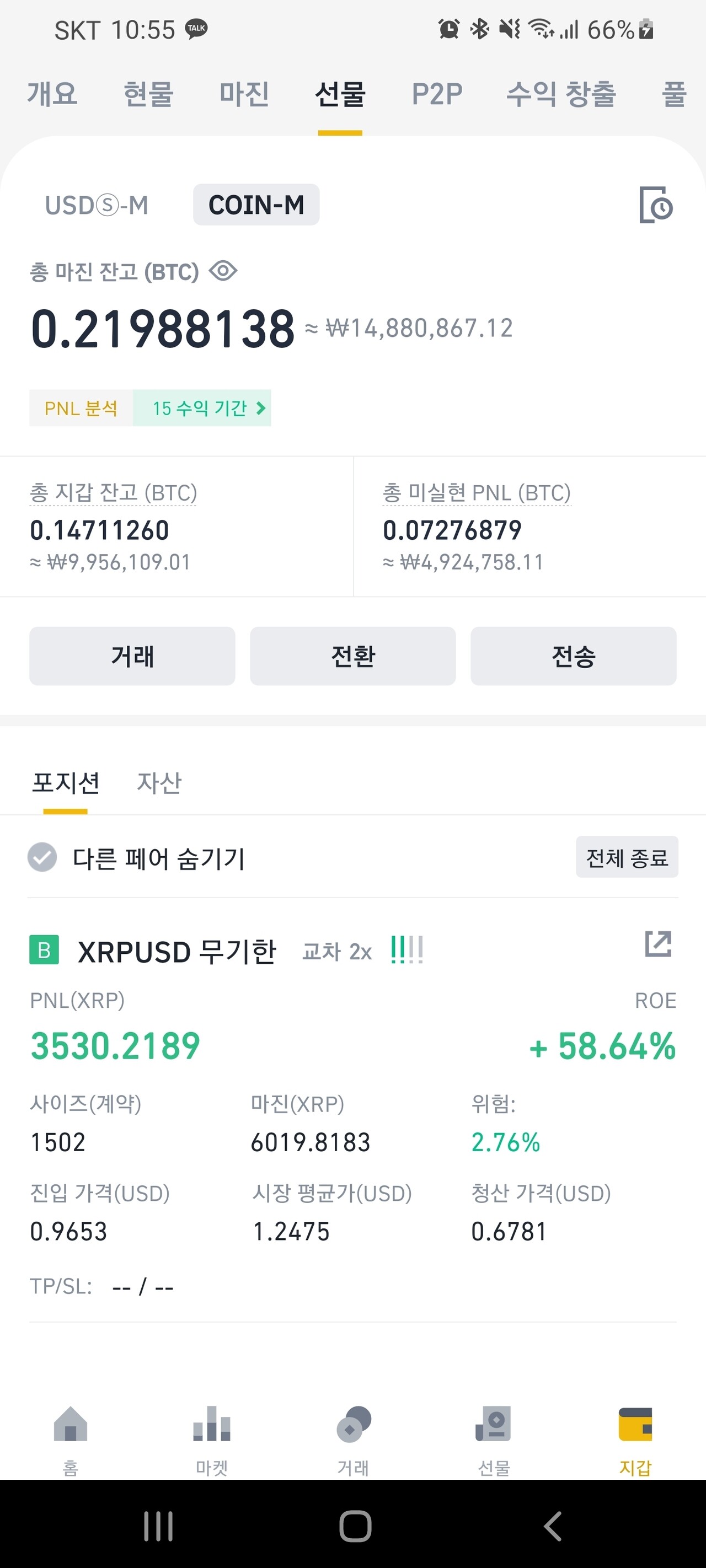
Task: Tap the 전송 transfer button
Action: click(x=573, y=656)
